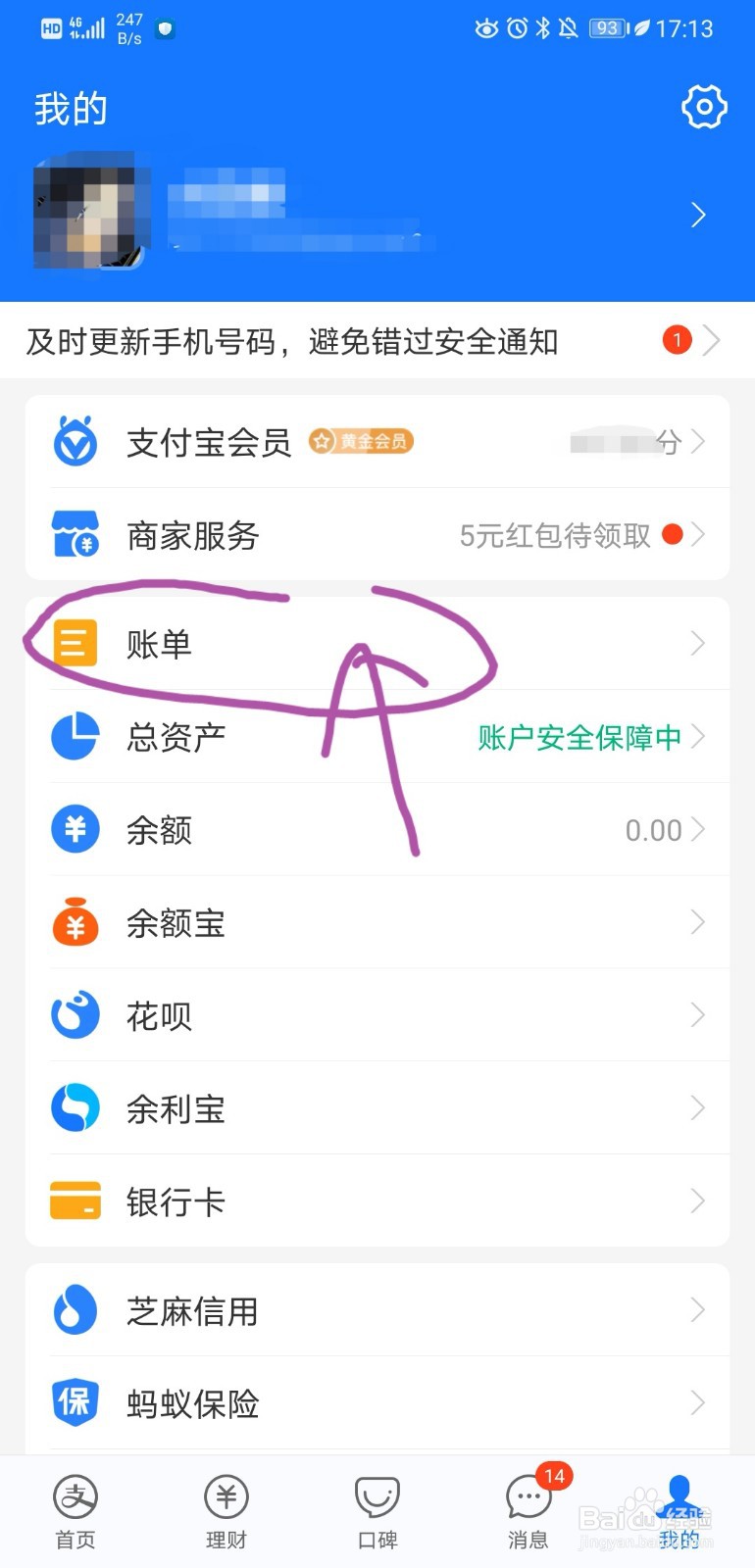755x1568 pixels.
Task: Expand the security notification banner arrow
Action: pyautogui.click(x=713, y=340)
